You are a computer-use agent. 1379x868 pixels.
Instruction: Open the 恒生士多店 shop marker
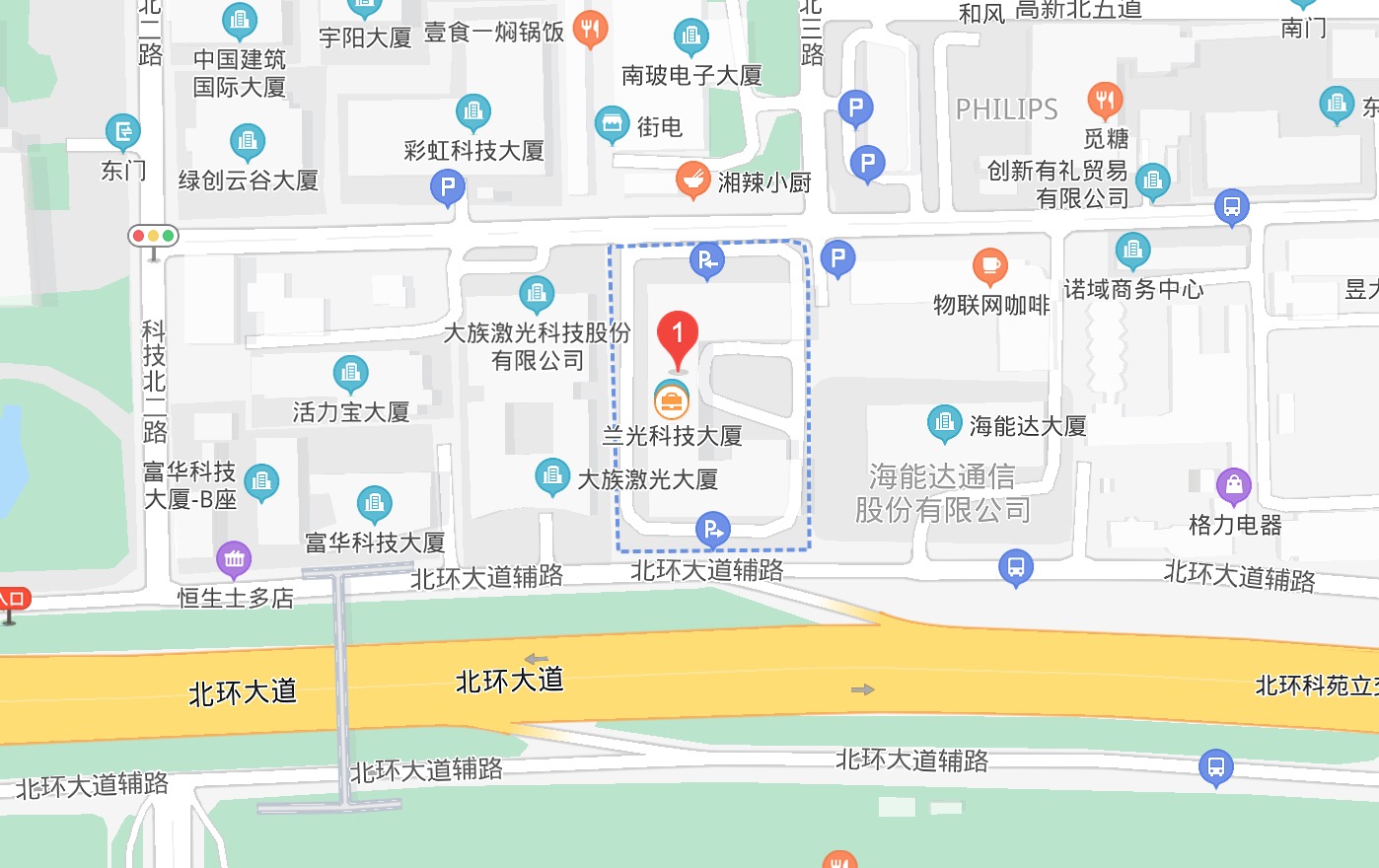pos(234,559)
